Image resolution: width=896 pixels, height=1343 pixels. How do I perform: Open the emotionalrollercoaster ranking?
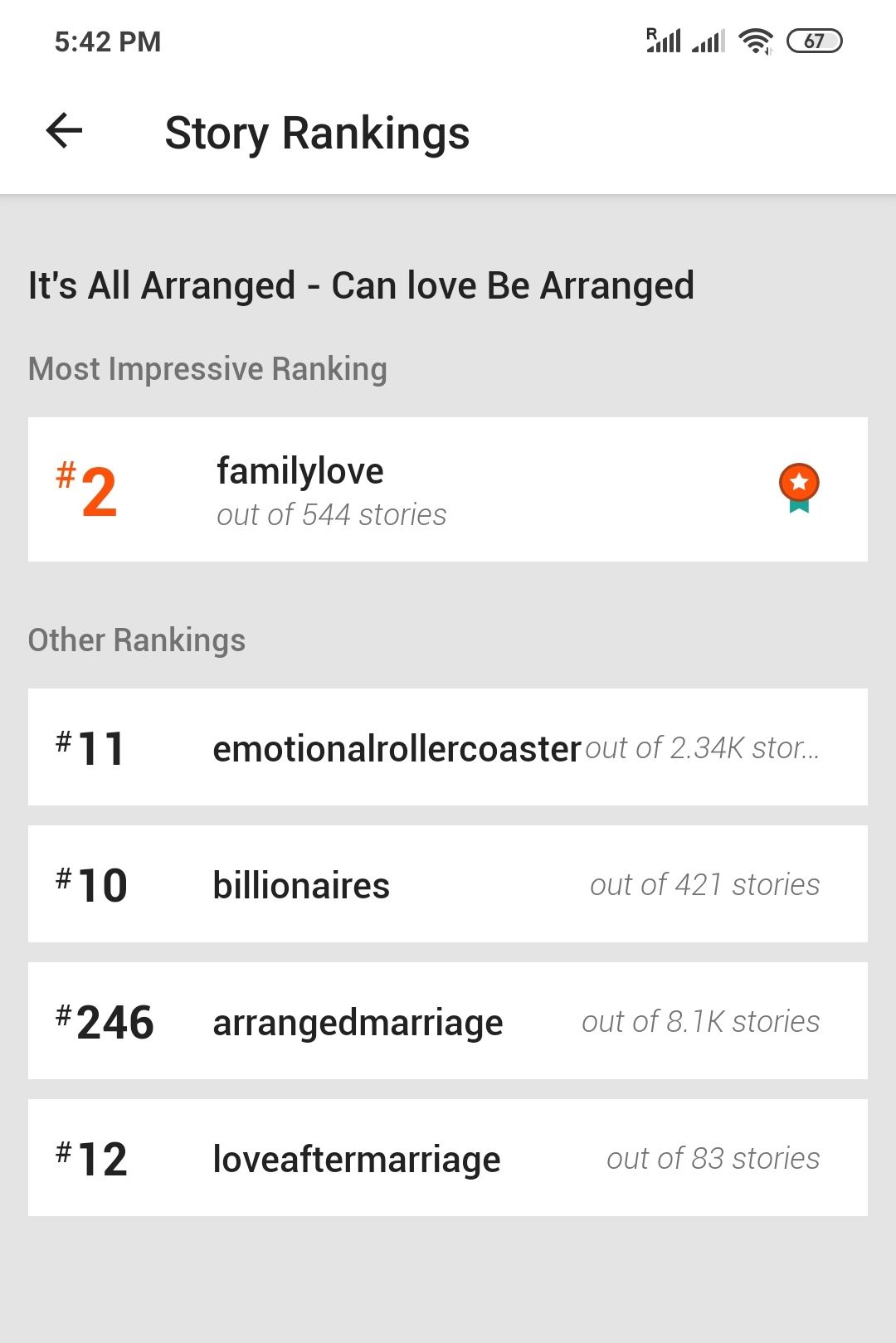pyautogui.click(x=447, y=747)
